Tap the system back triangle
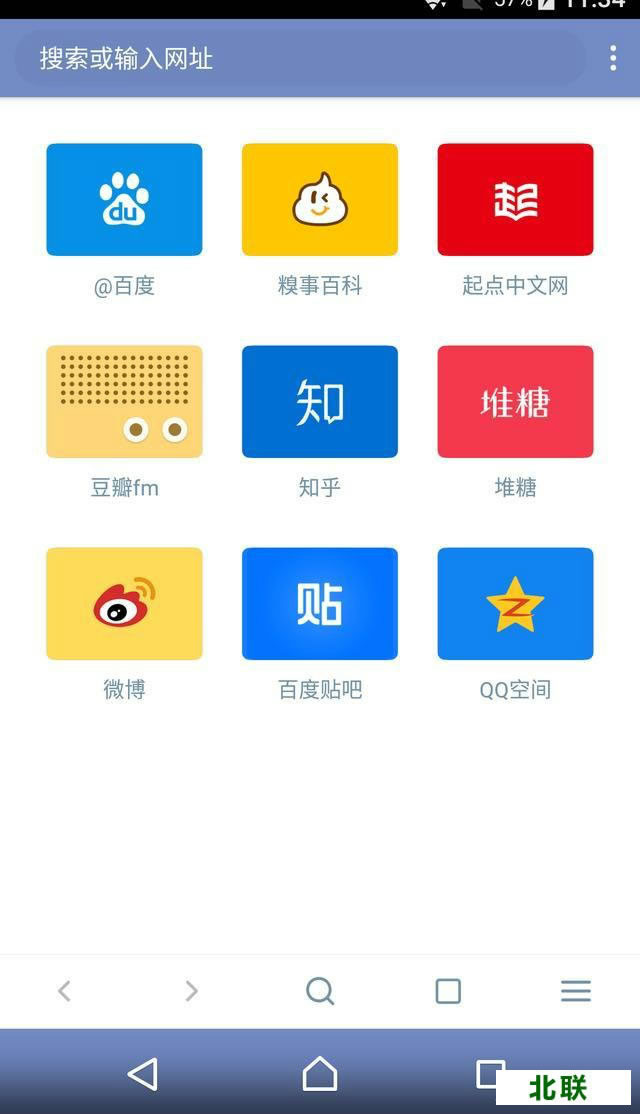The height and width of the screenshot is (1114, 640). point(143,1074)
